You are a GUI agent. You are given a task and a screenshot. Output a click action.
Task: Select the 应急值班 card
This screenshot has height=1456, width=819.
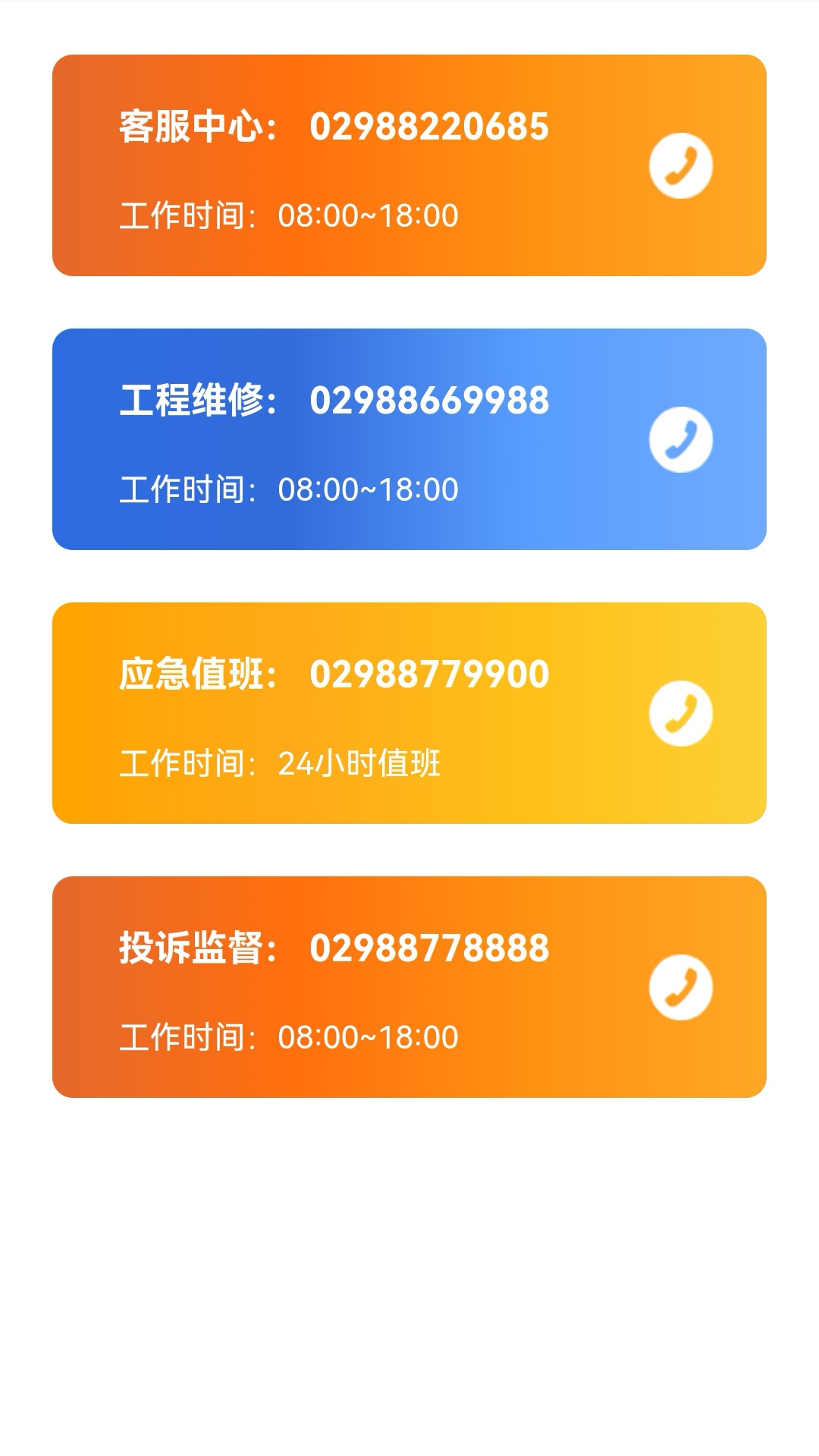(x=409, y=712)
